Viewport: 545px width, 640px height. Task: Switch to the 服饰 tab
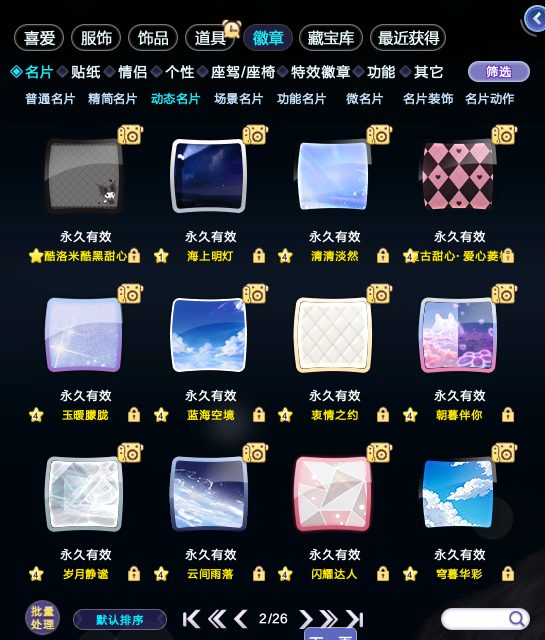click(96, 38)
